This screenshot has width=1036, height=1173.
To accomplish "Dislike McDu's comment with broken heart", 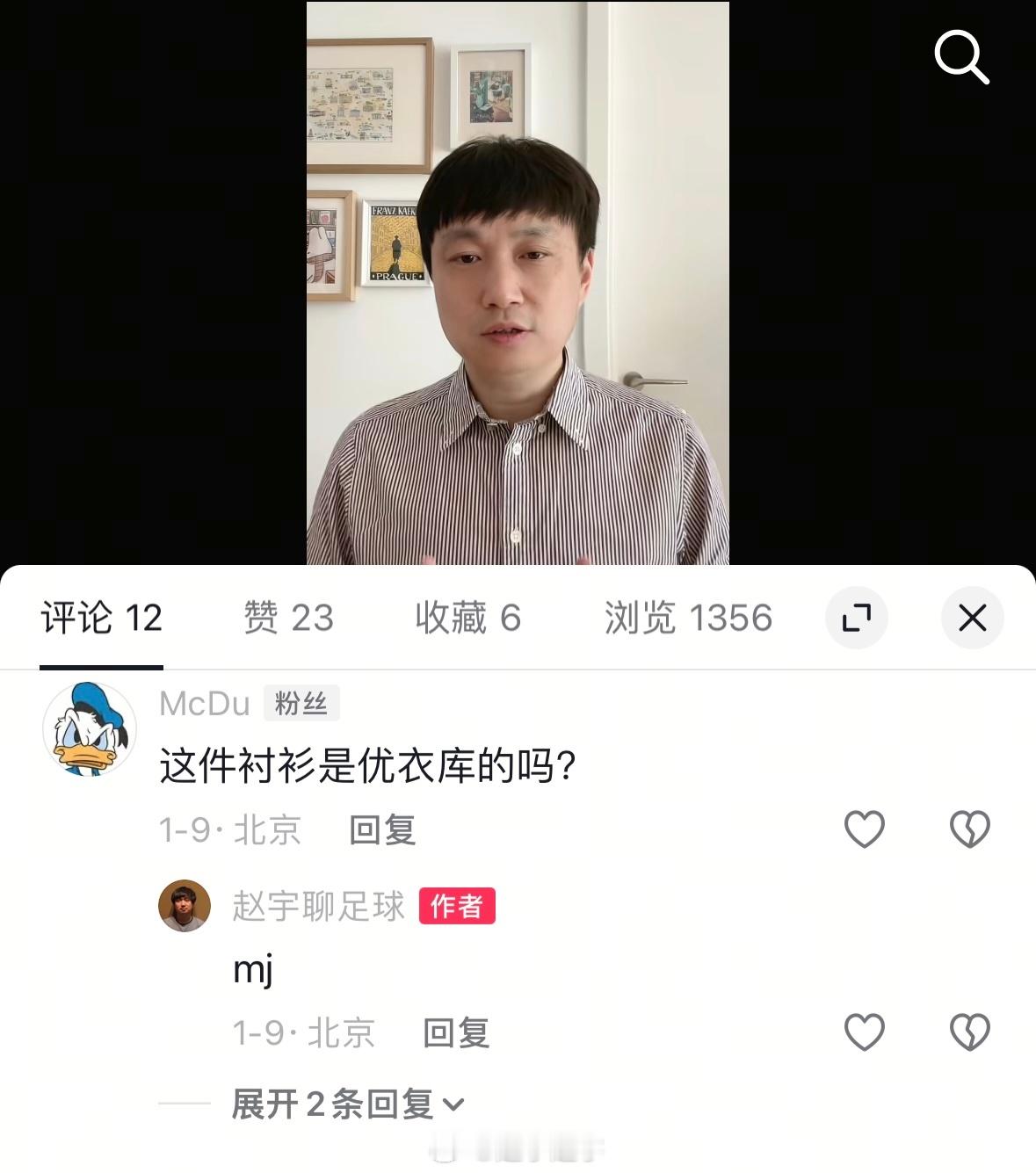I will (970, 829).
